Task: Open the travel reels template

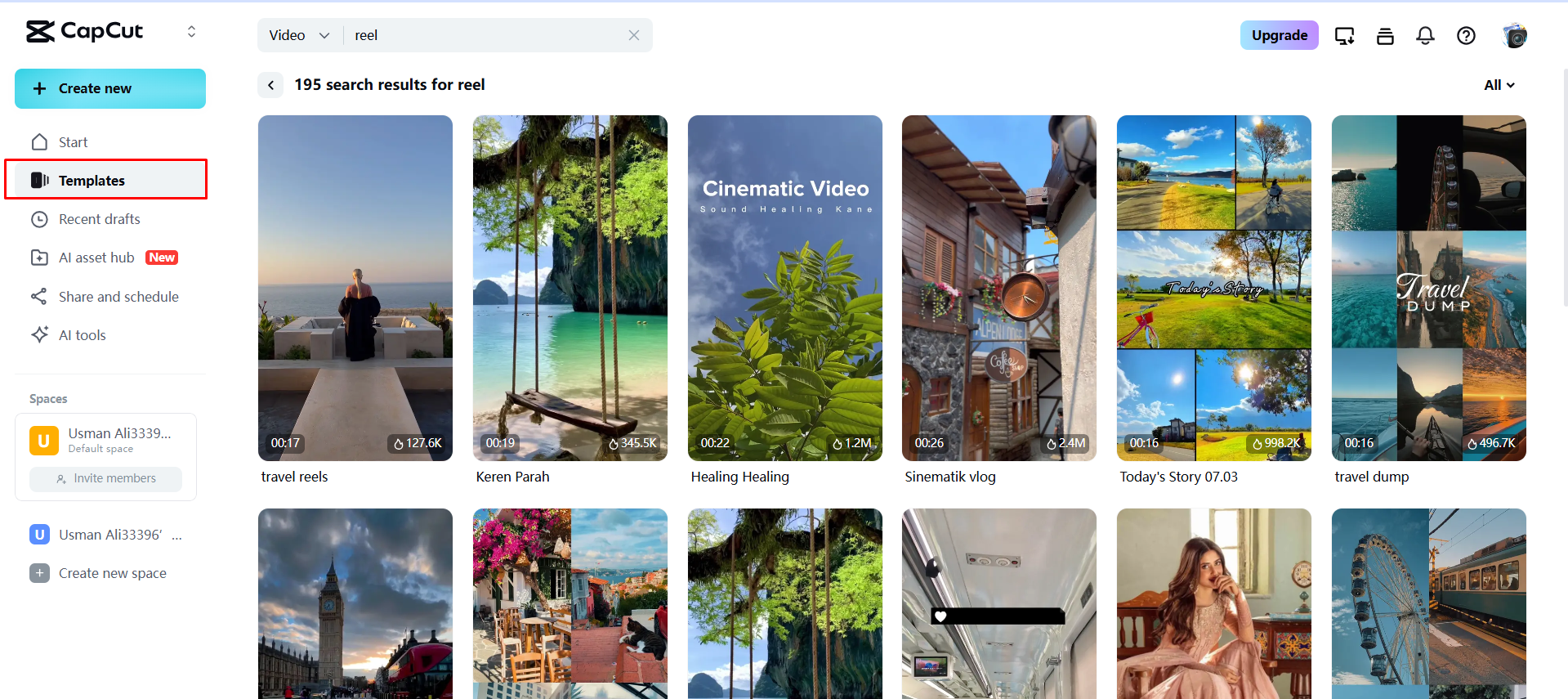Action: pos(355,288)
